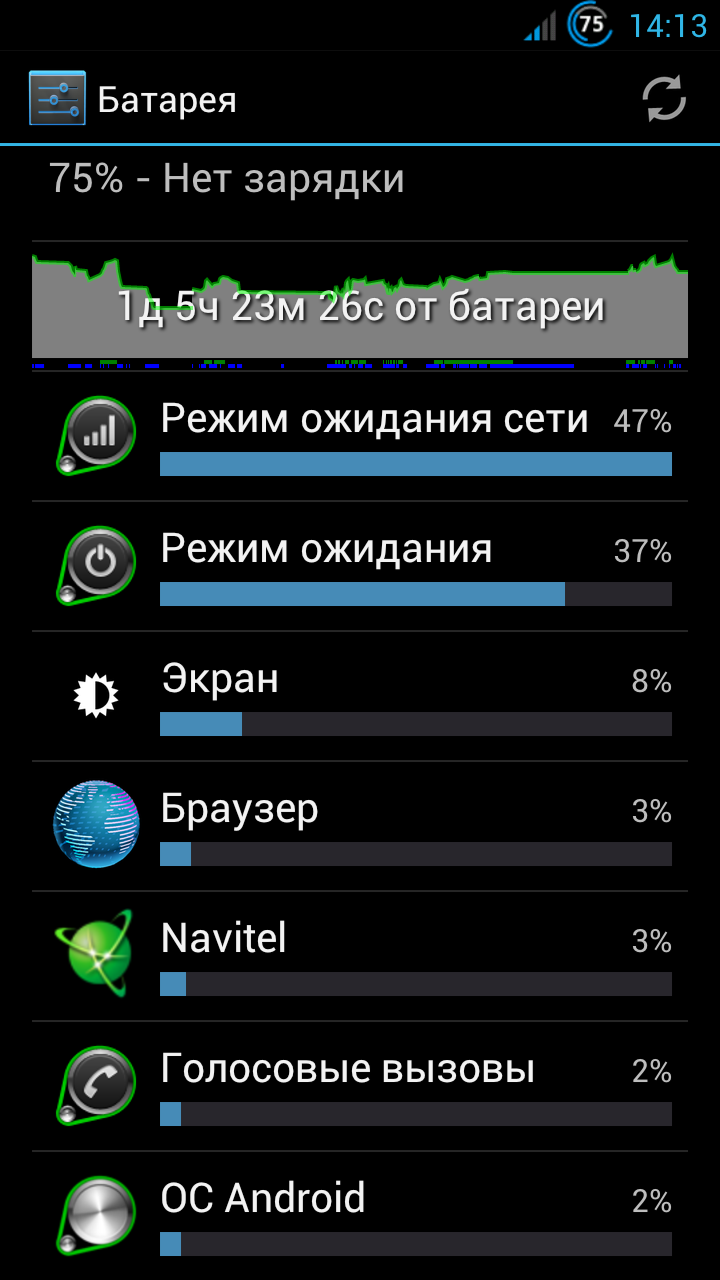Select the Navitel battery usage row

(360, 956)
